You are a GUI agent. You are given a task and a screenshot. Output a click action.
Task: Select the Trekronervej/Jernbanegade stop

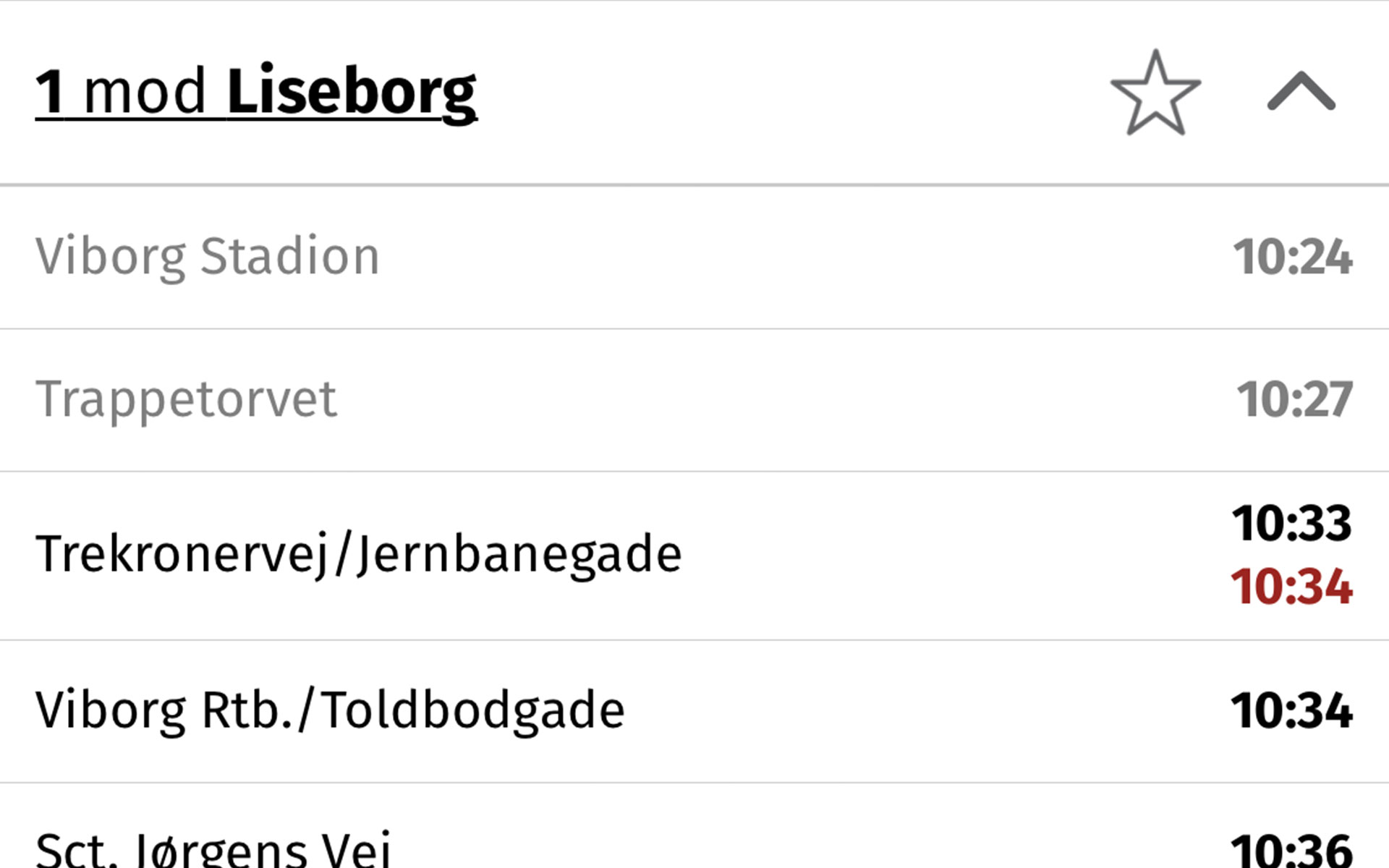coord(359,555)
